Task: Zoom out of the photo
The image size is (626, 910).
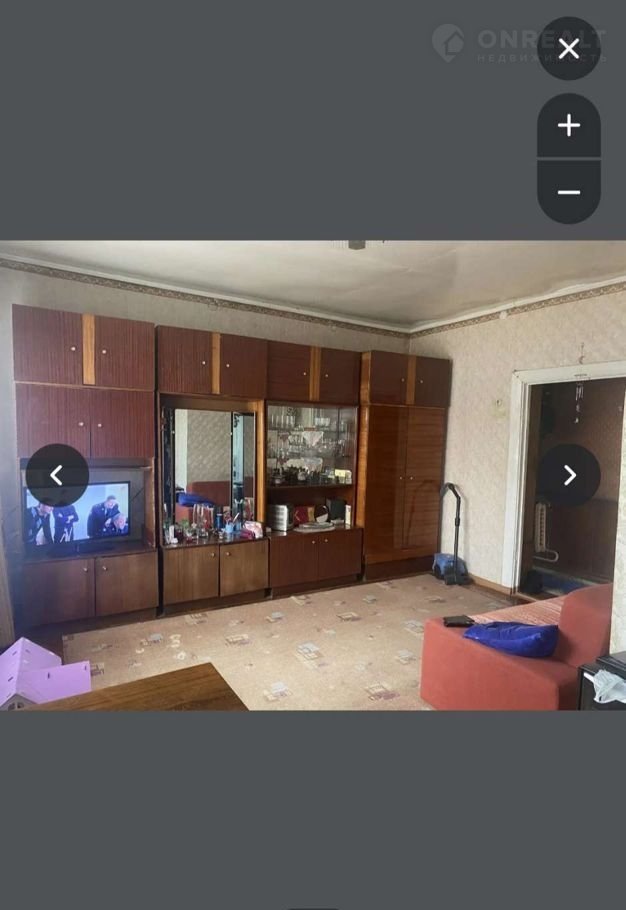Action: [569, 192]
